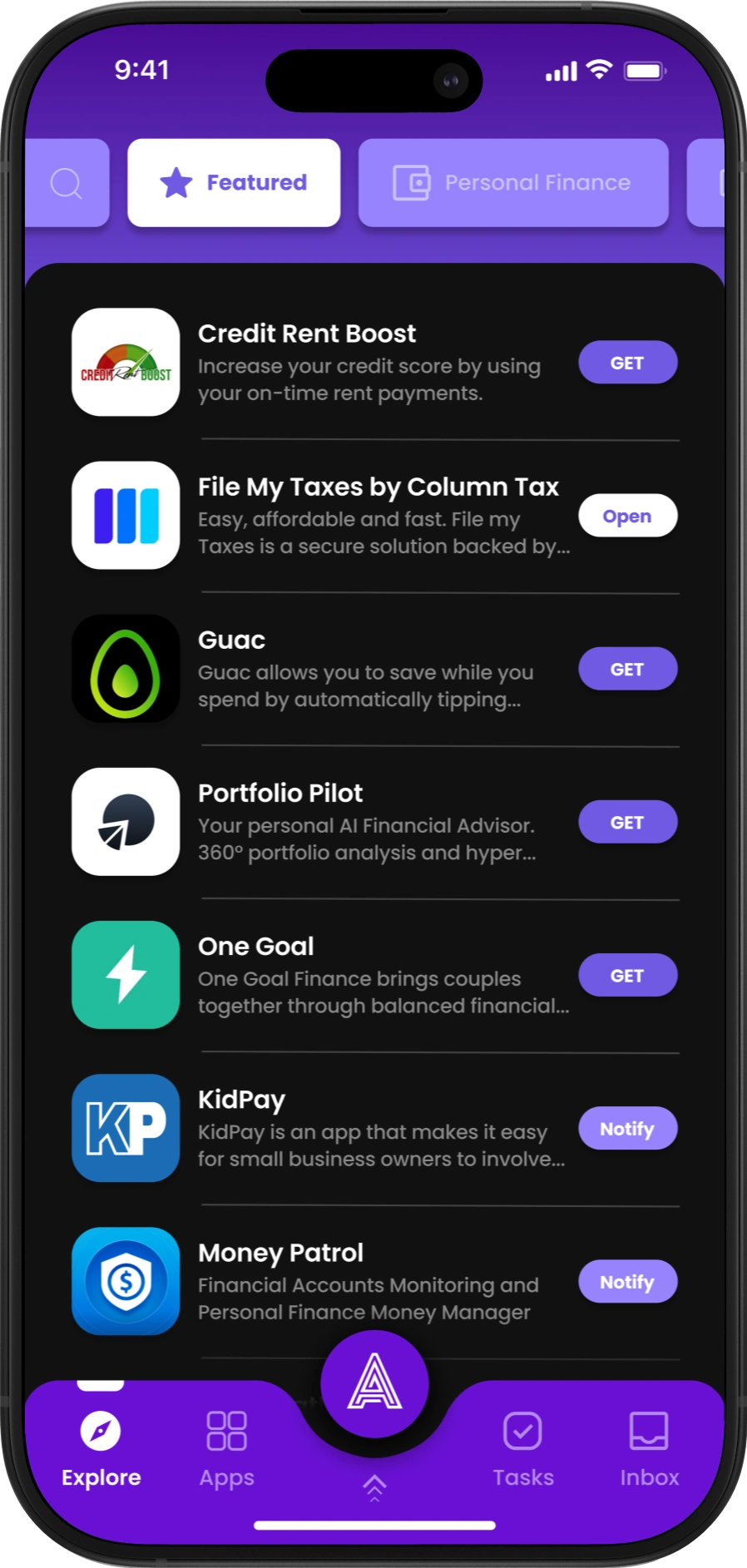Screen dimensions: 747x1568
Task: Switch to the Apps tab
Action: (x=226, y=1449)
